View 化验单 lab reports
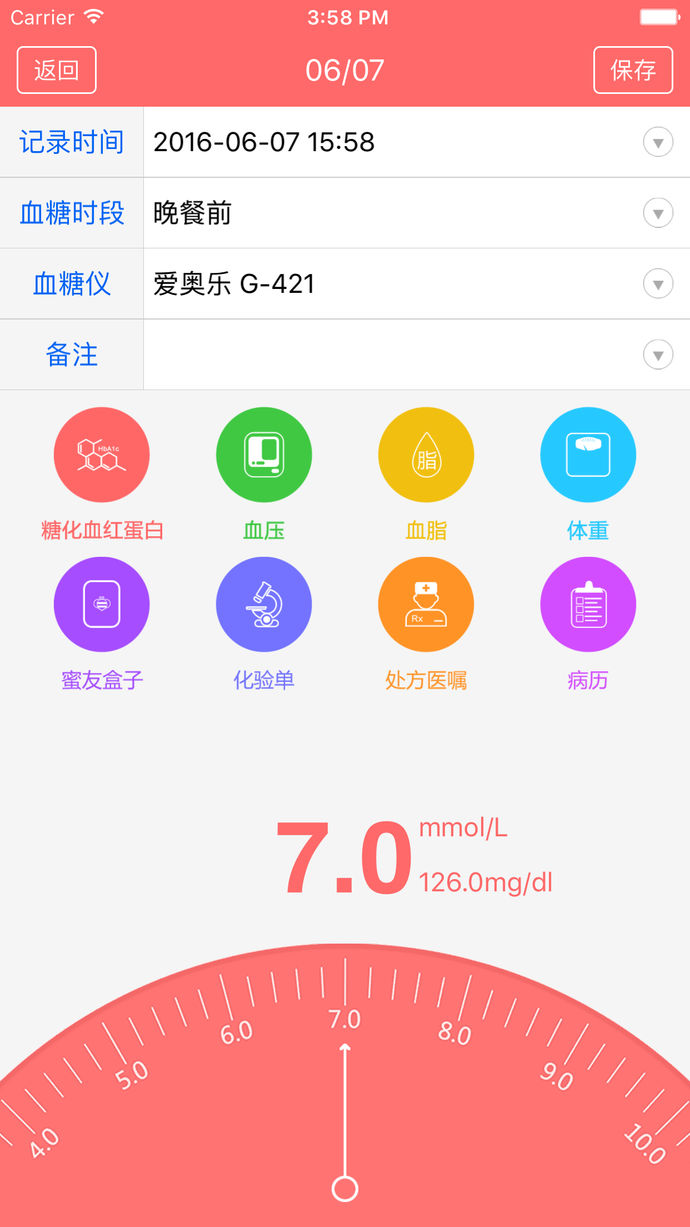Screen dimensions: 690x1227 click(x=264, y=605)
